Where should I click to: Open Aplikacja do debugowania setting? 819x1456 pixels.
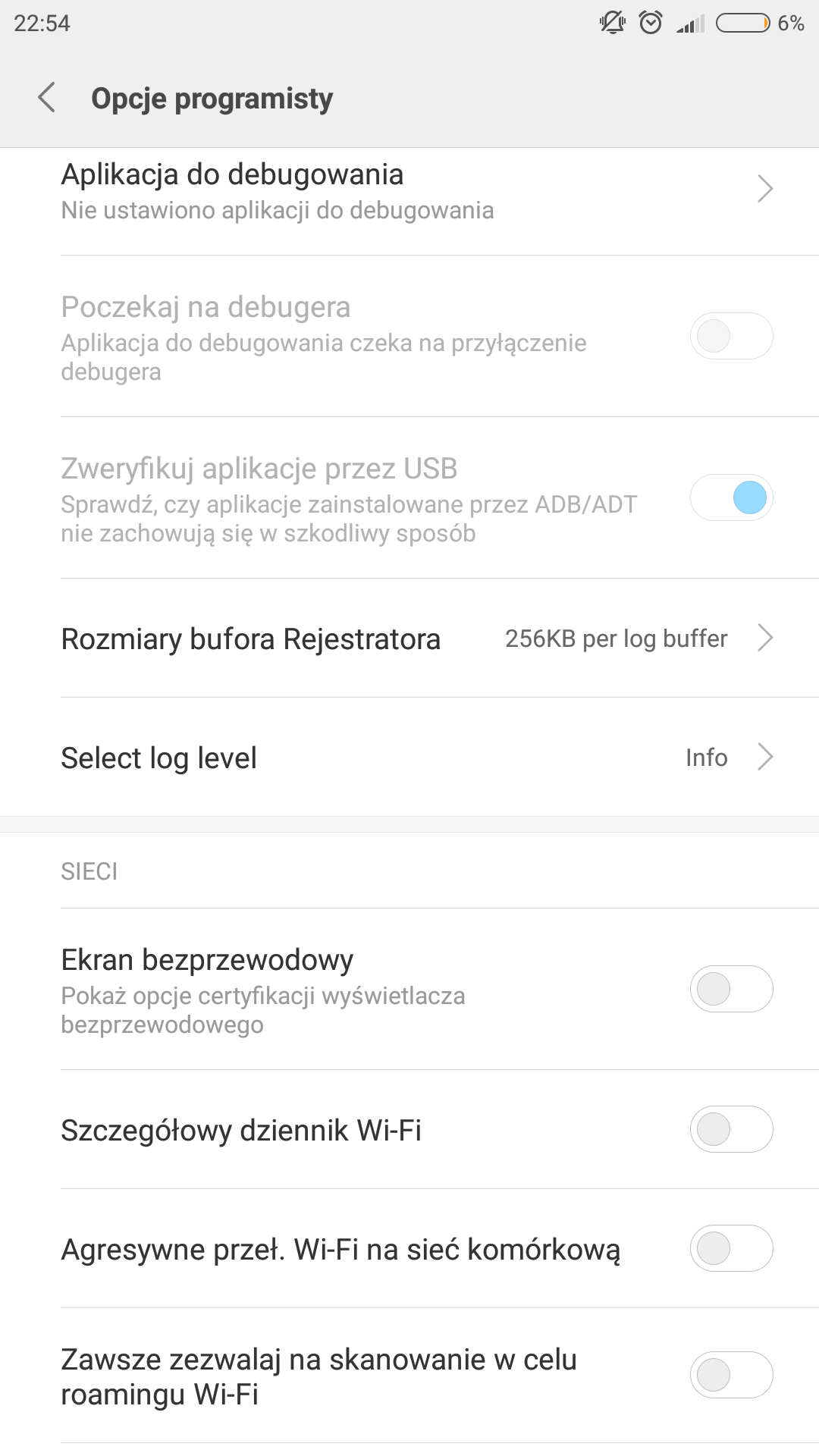(x=409, y=191)
